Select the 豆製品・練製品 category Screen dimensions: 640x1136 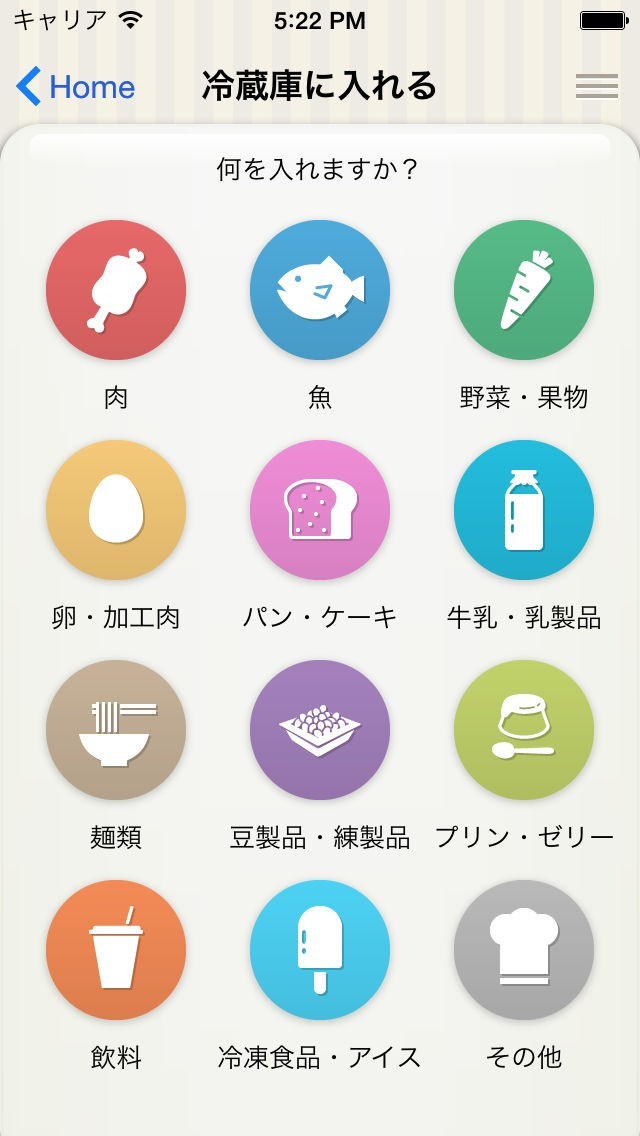[320, 730]
